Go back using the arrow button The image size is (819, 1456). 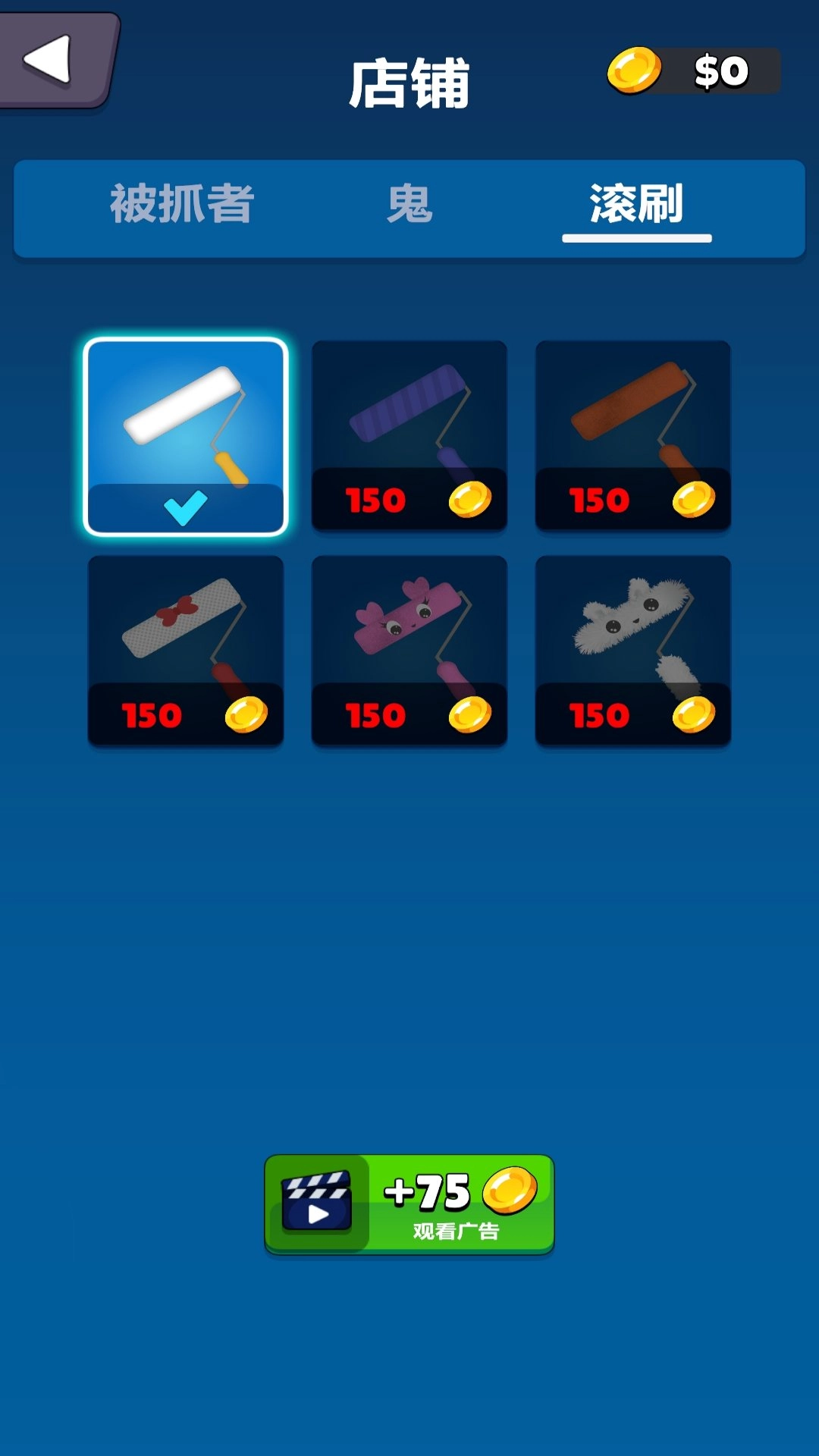tap(53, 61)
